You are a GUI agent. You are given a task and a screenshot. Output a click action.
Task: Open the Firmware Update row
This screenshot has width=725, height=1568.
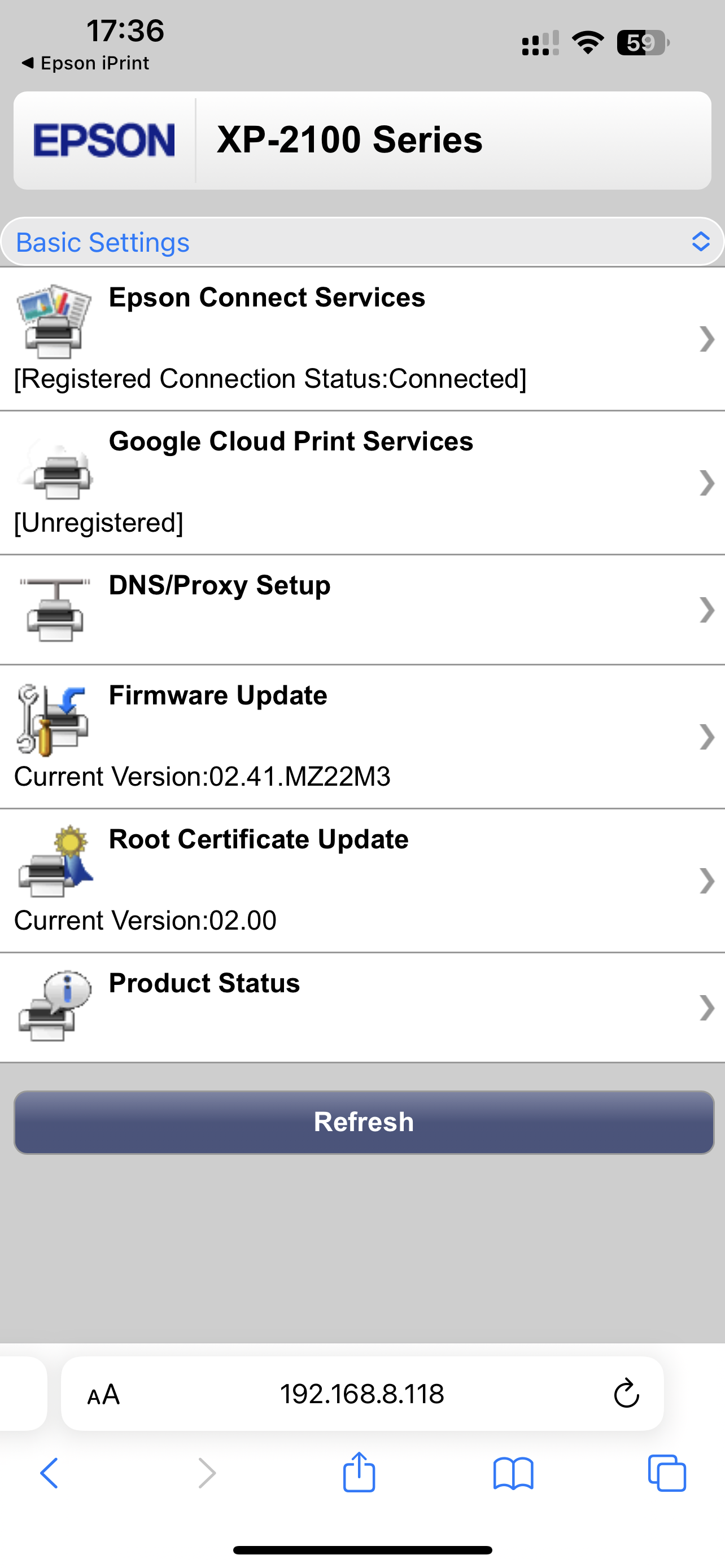click(x=362, y=737)
